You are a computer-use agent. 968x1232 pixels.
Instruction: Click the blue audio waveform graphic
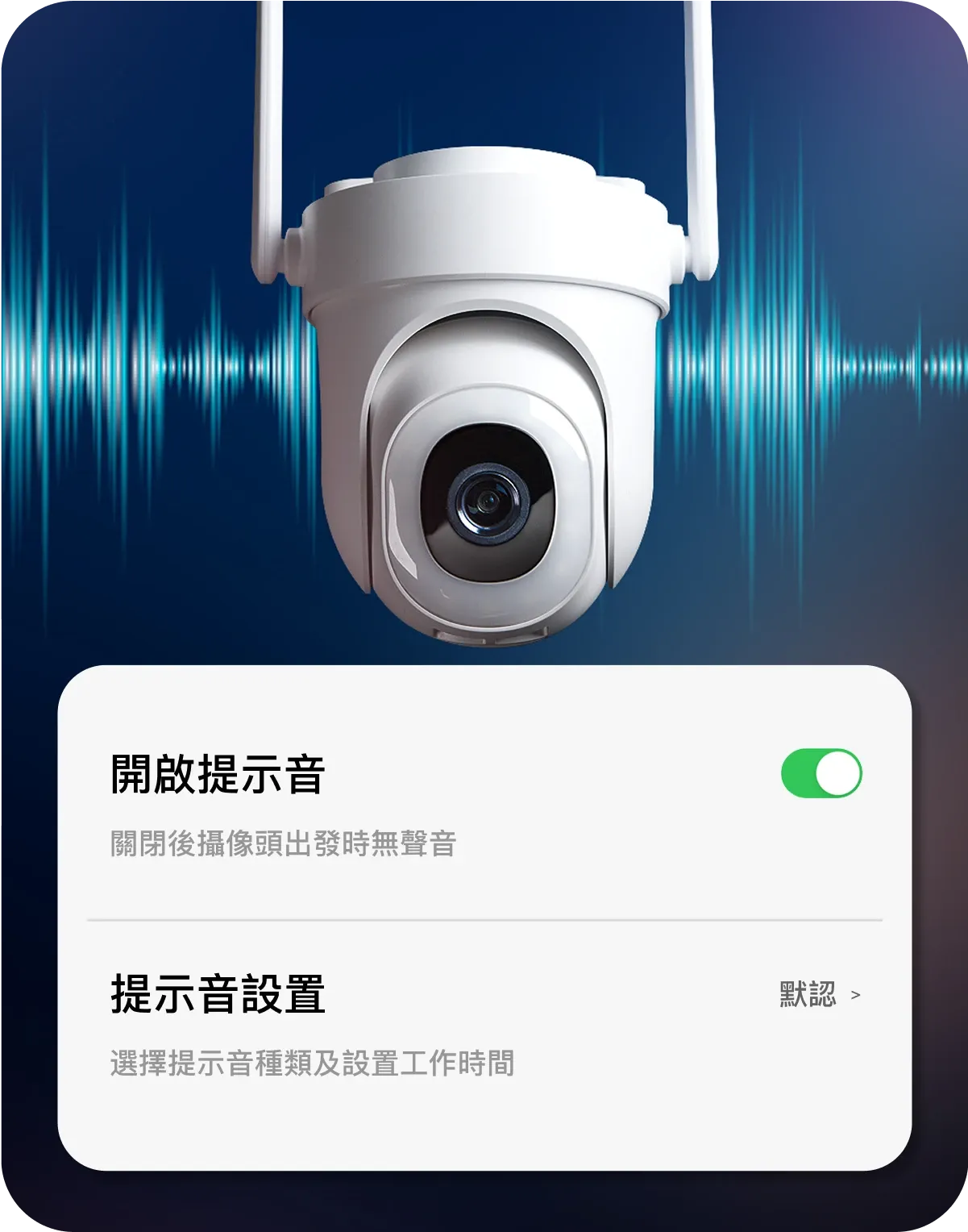pyautogui.click(x=121, y=355)
